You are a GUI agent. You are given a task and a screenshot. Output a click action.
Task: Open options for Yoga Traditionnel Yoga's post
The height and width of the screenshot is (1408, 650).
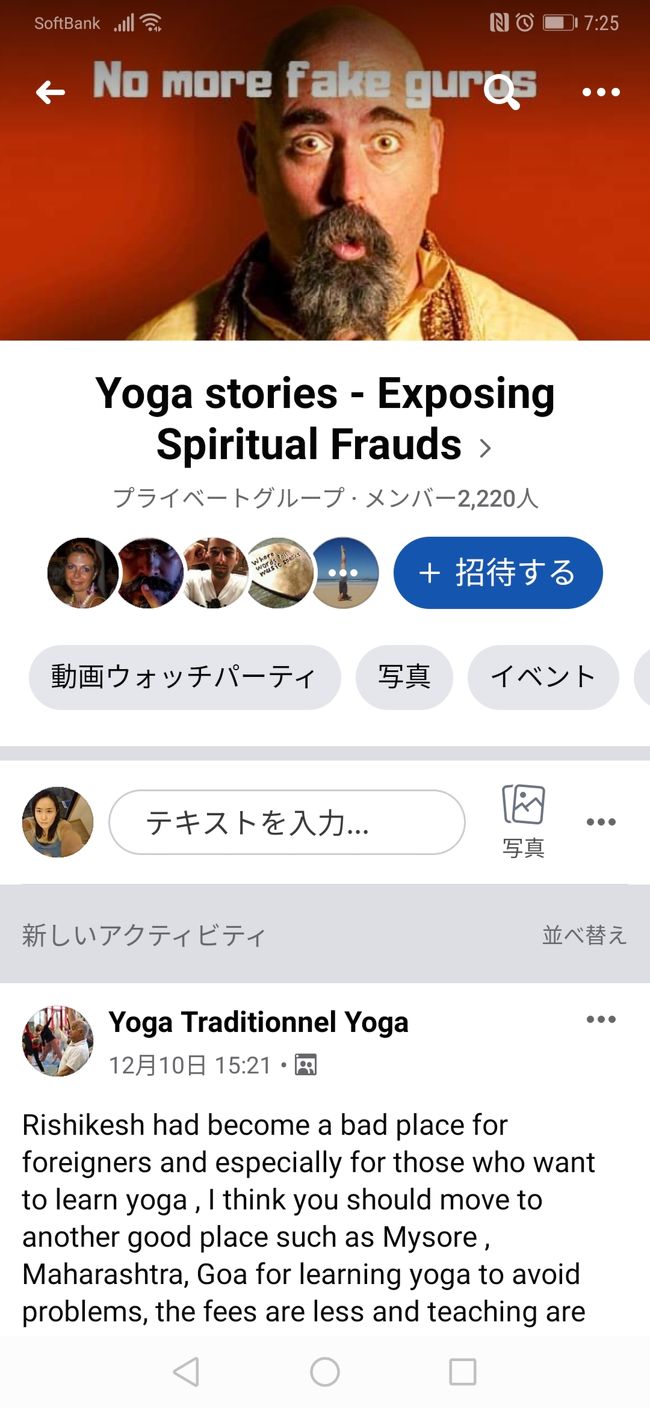(601, 1019)
